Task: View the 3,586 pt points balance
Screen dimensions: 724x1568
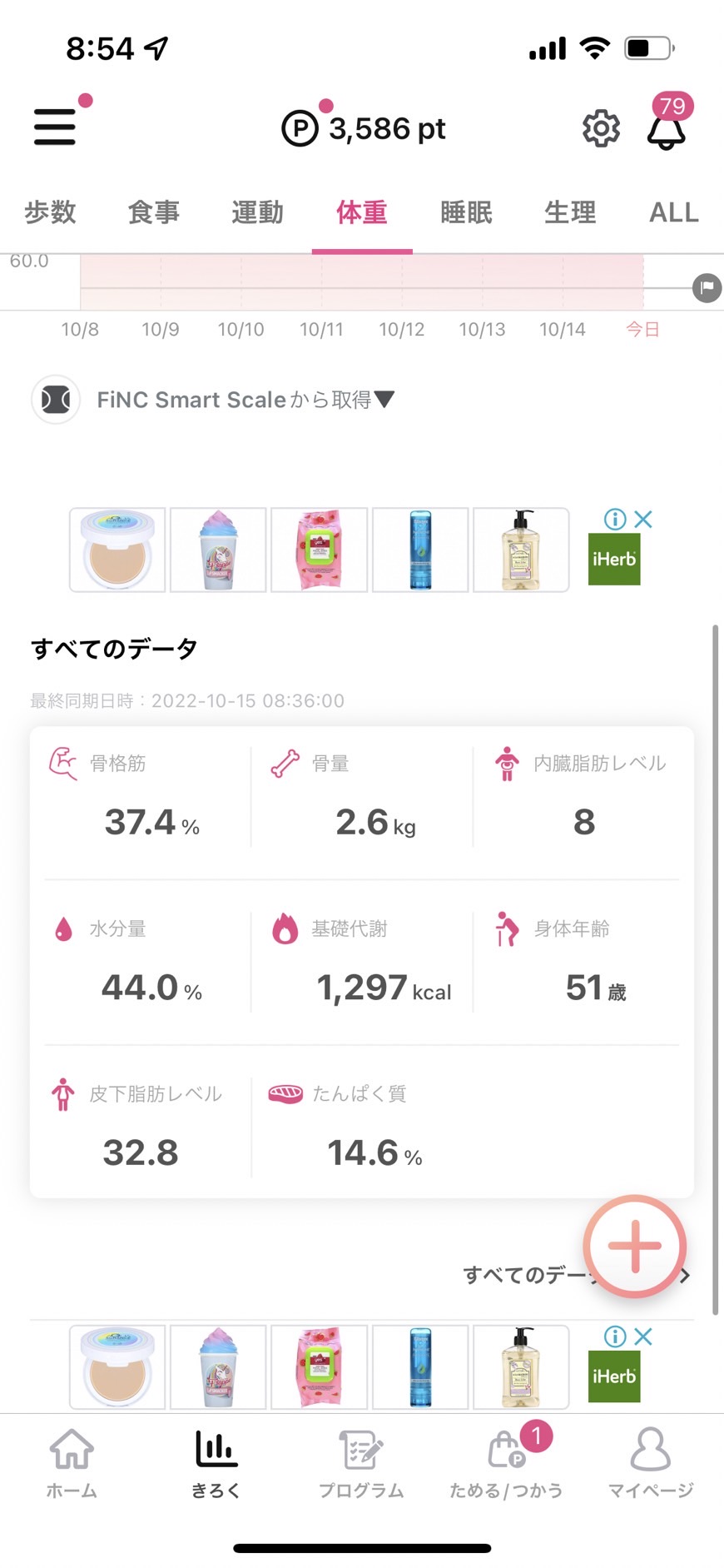Action: tap(364, 128)
